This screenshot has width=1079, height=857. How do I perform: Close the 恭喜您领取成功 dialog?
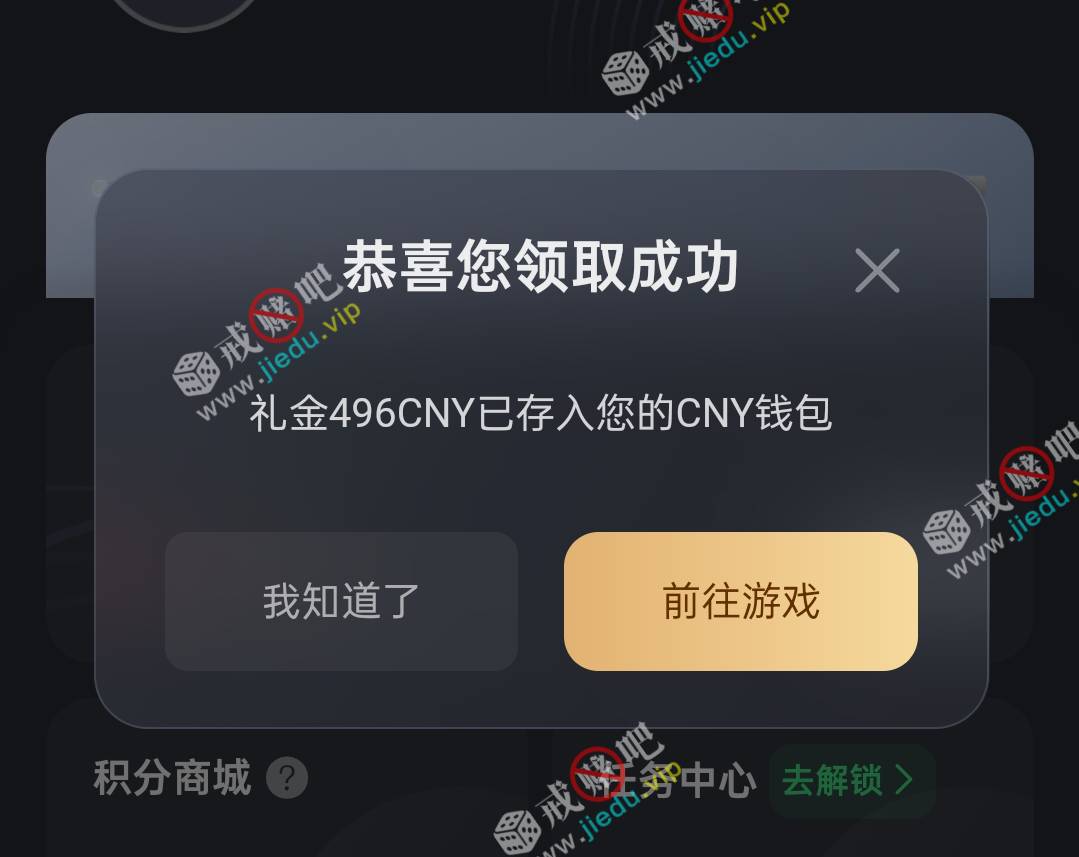[877, 270]
